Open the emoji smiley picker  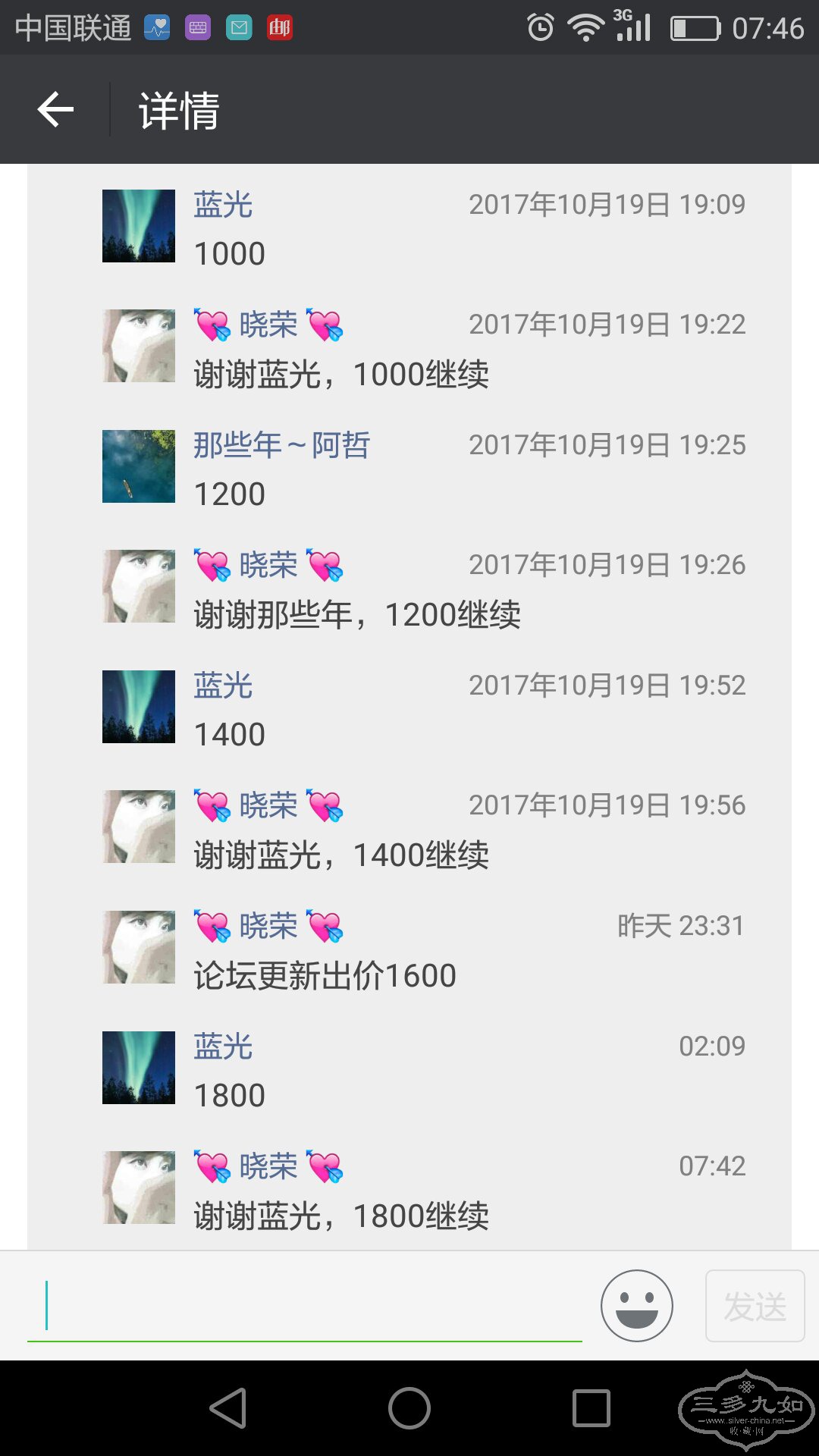point(636,1306)
